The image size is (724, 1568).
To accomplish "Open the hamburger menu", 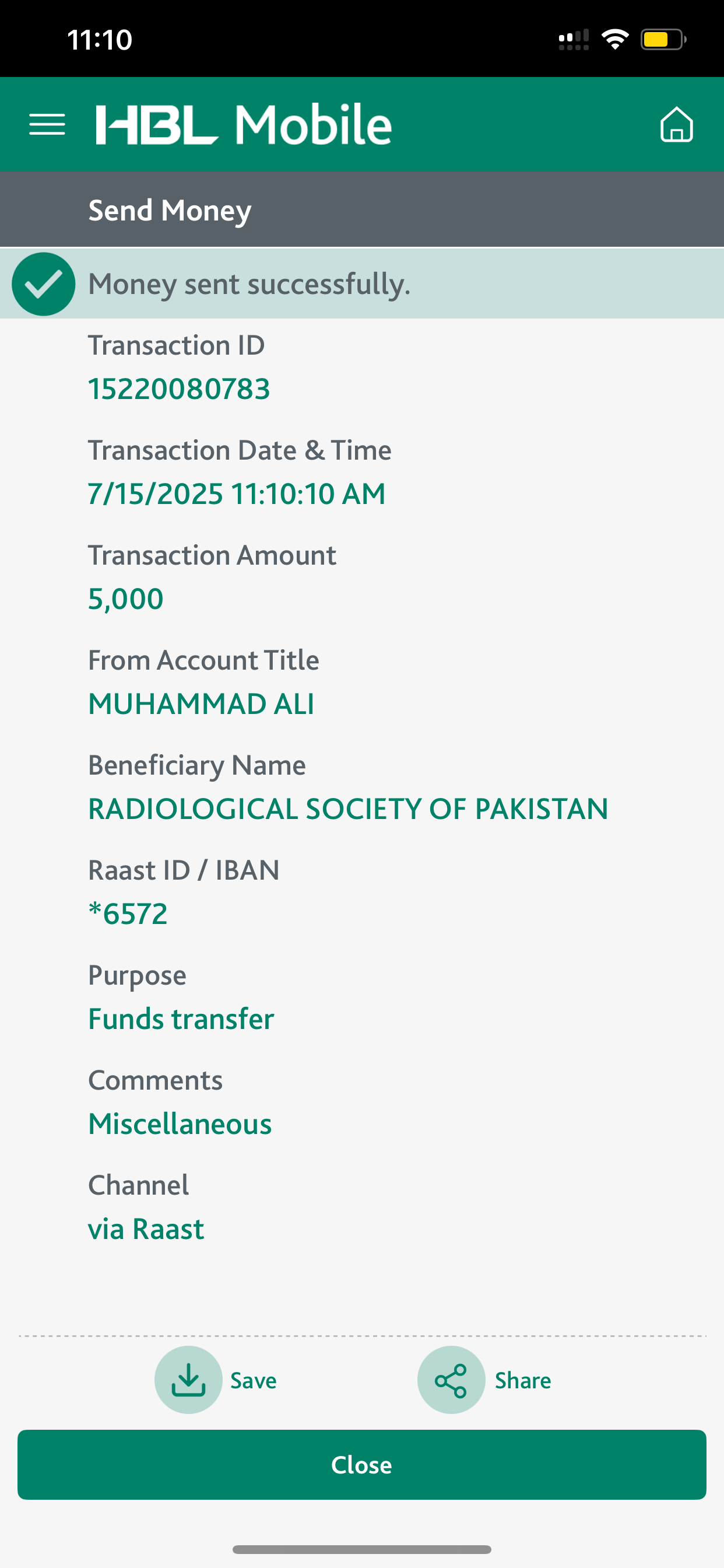I will pyautogui.click(x=47, y=124).
